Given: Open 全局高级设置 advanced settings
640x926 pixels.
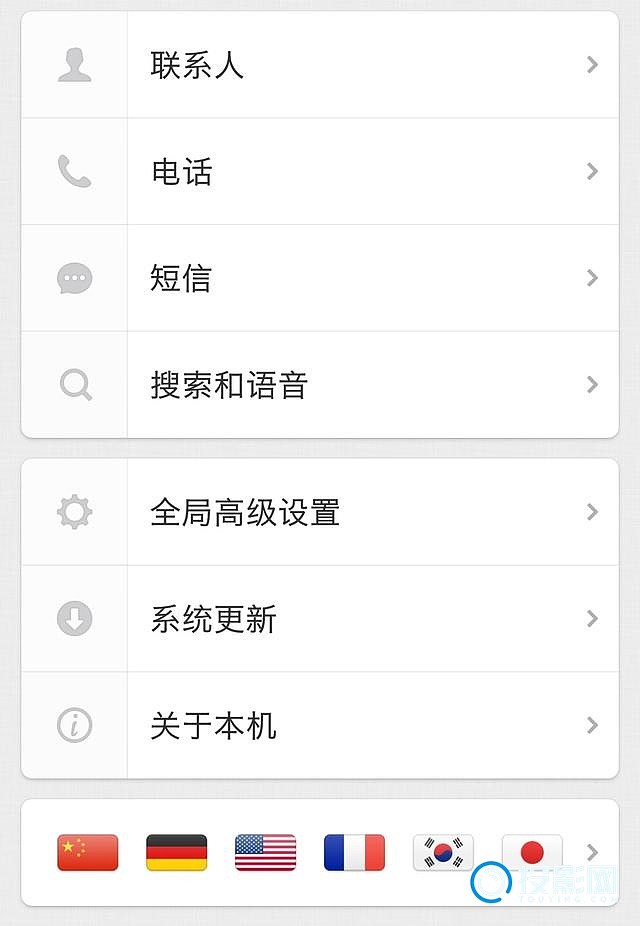Looking at the screenshot, I should click(320, 512).
